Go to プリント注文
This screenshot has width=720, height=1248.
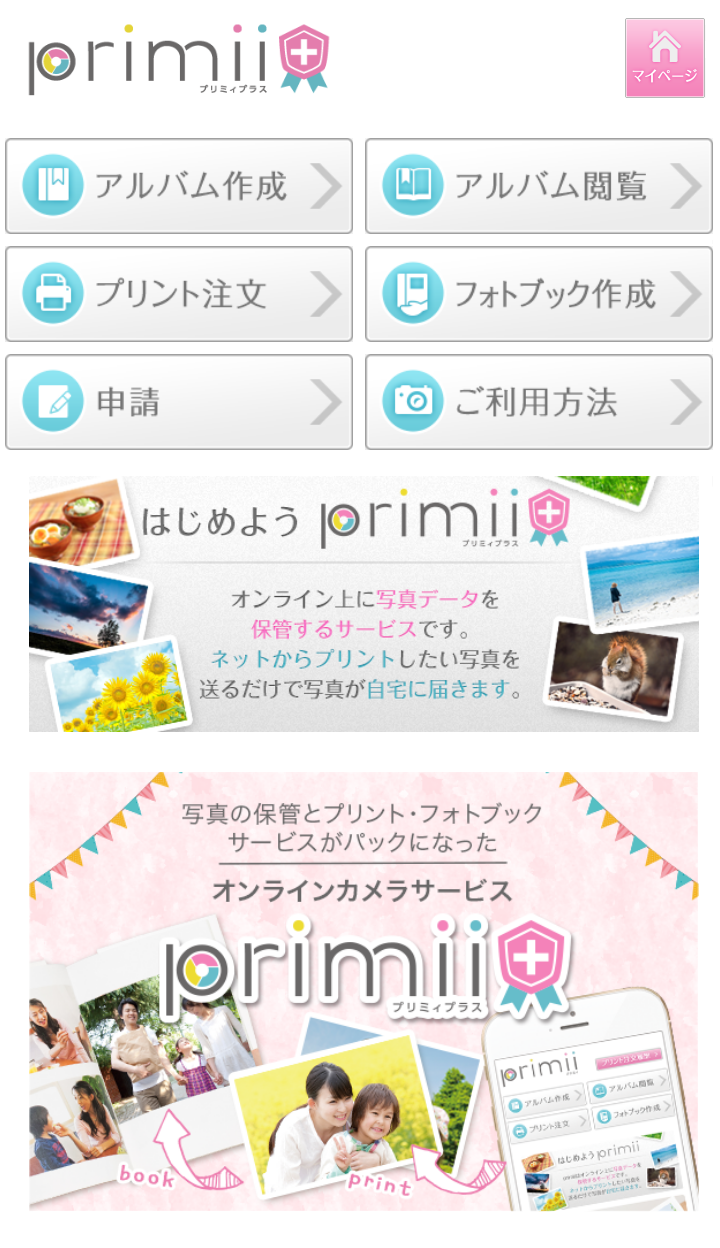click(x=179, y=294)
